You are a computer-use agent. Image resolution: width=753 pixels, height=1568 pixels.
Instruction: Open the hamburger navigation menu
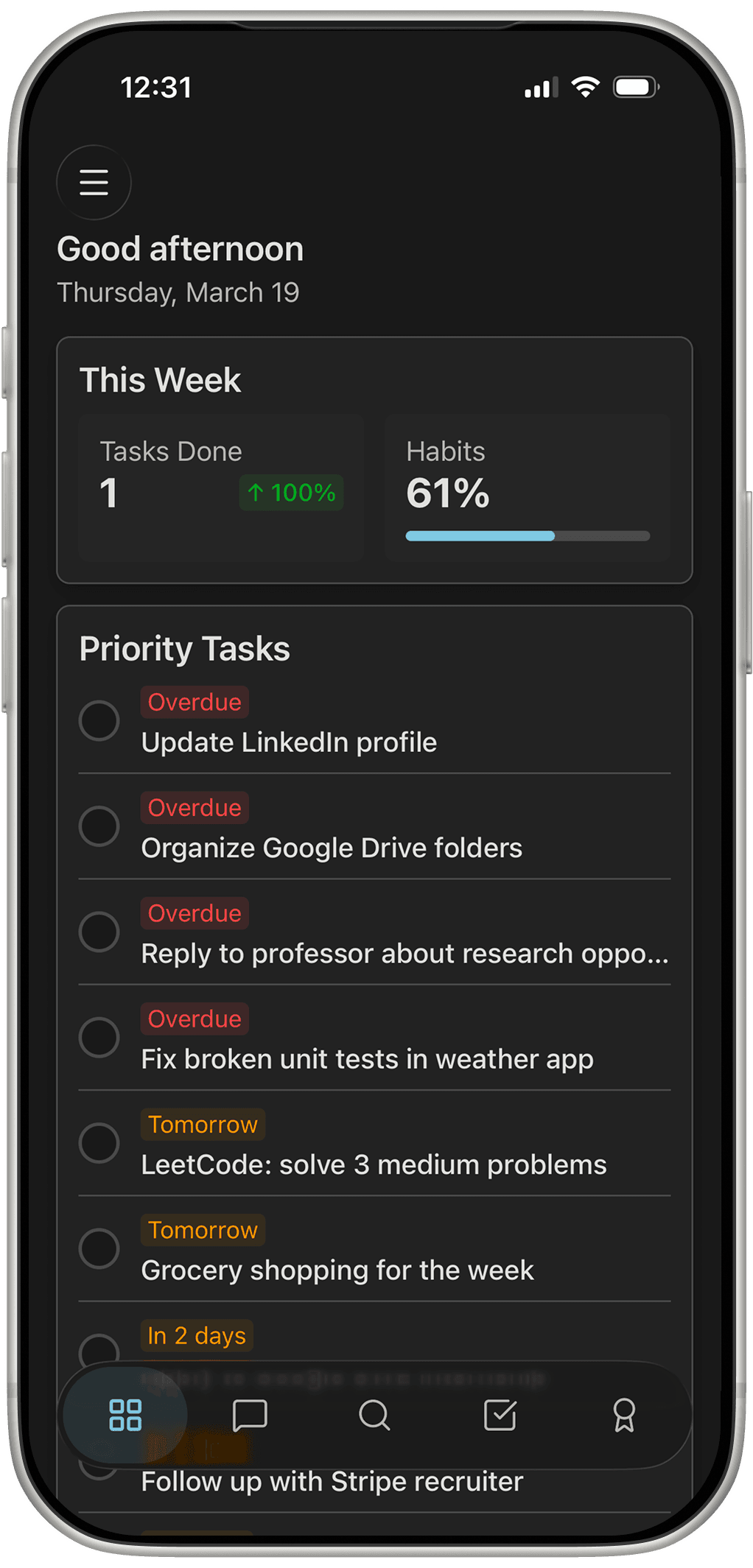coord(94,182)
